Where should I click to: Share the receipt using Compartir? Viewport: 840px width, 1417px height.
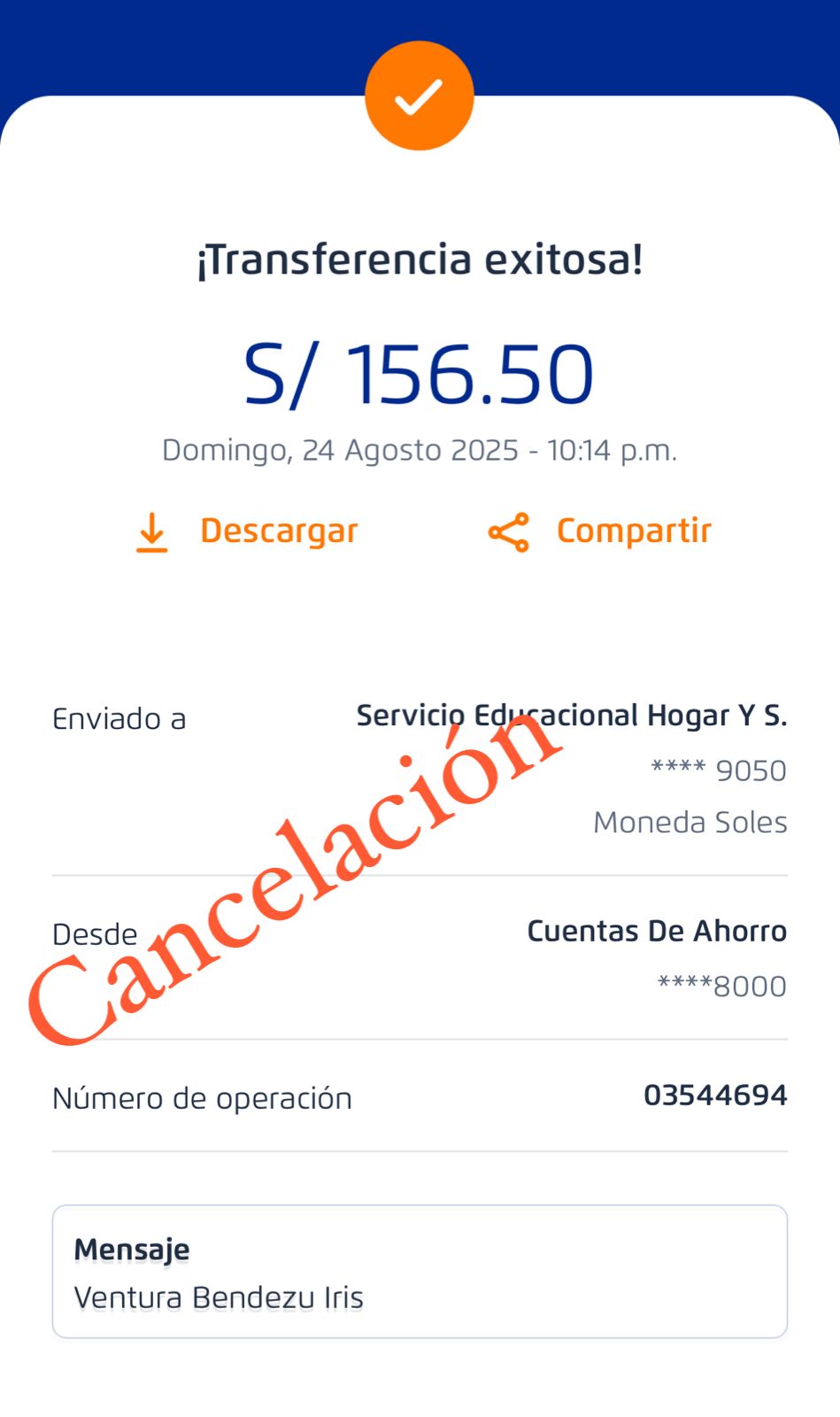(x=600, y=531)
